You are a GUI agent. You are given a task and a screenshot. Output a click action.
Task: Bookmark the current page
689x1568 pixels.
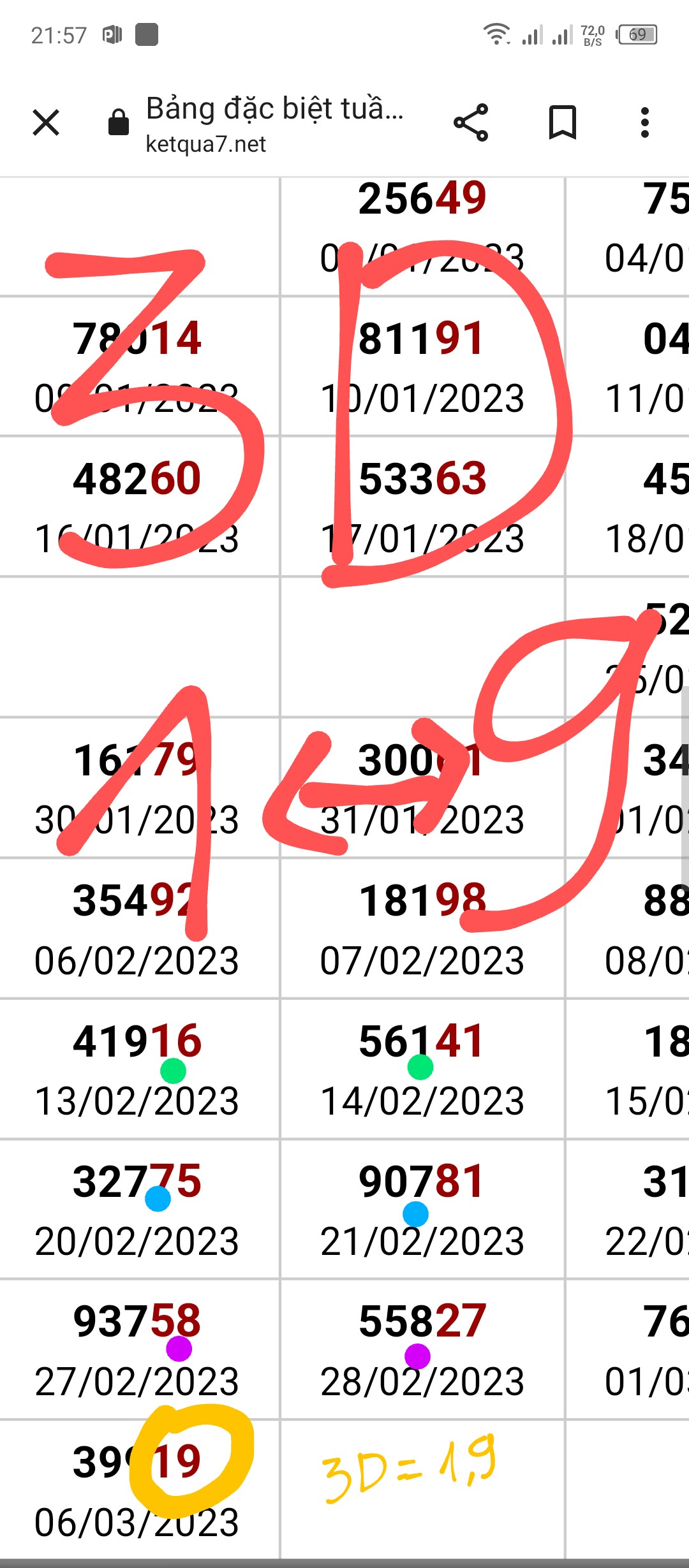563,122
